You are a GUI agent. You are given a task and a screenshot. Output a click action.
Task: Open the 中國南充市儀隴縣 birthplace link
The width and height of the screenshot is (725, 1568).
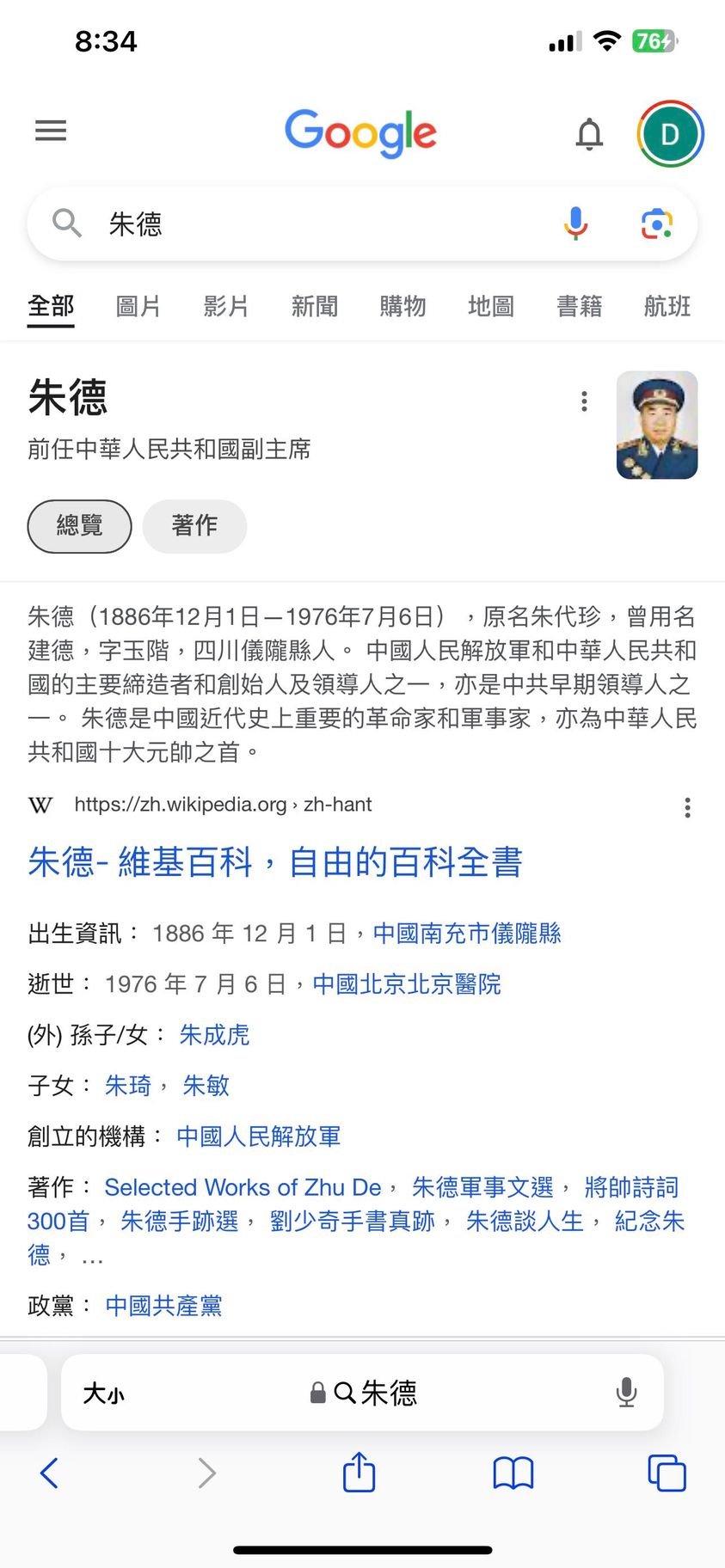pyautogui.click(x=467, y=934)
